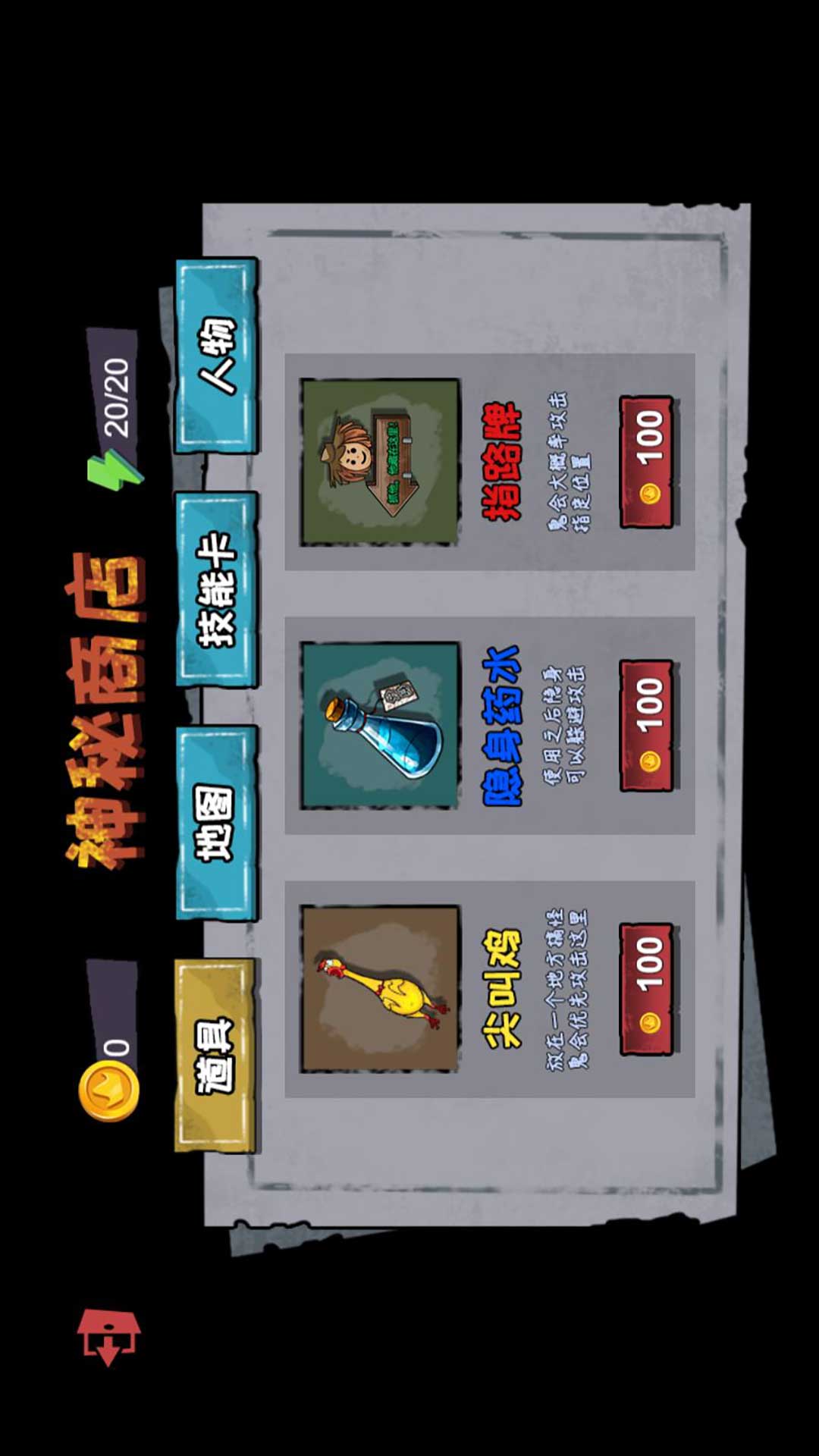Buy 隐身药水 for 100 coins
819x1456 pixels.
647,726
